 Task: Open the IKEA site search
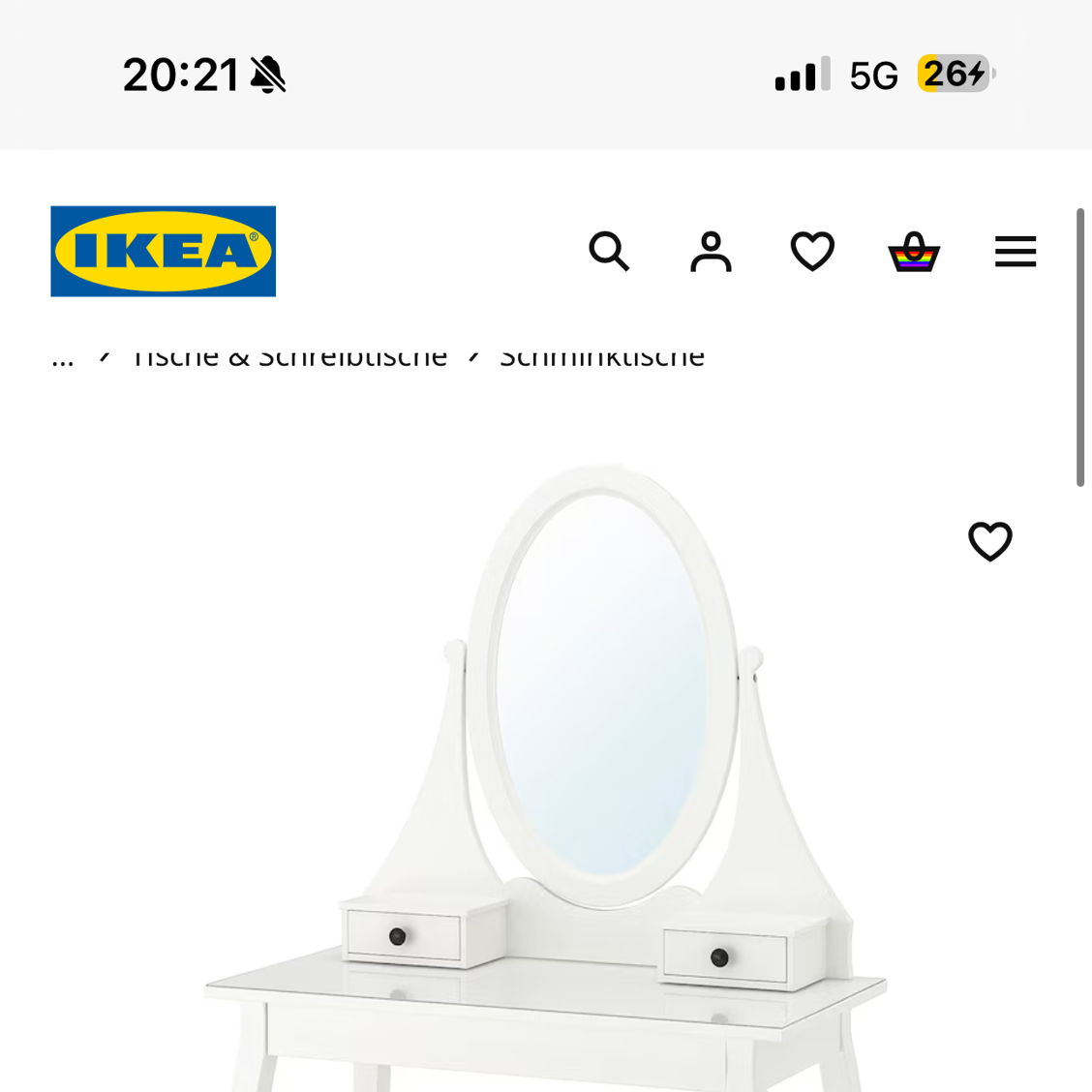pyautogui.click(x=609, y=252)
